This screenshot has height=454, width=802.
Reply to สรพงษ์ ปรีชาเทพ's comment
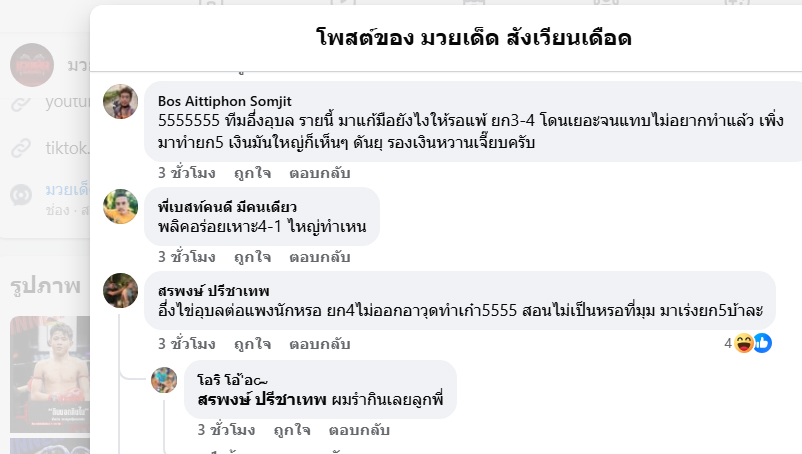tap(319, 343)
